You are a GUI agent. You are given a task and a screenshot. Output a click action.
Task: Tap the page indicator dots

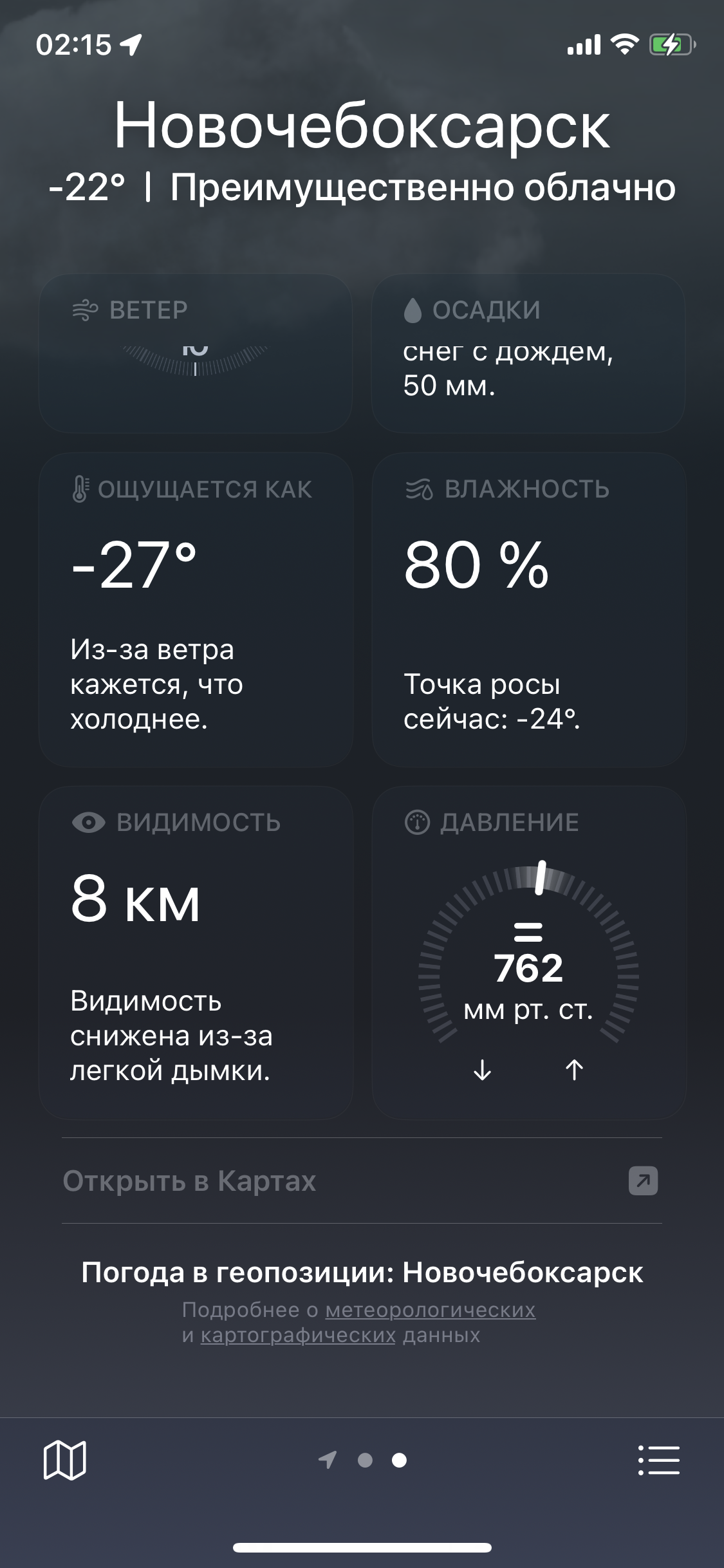coord(363,1460)
